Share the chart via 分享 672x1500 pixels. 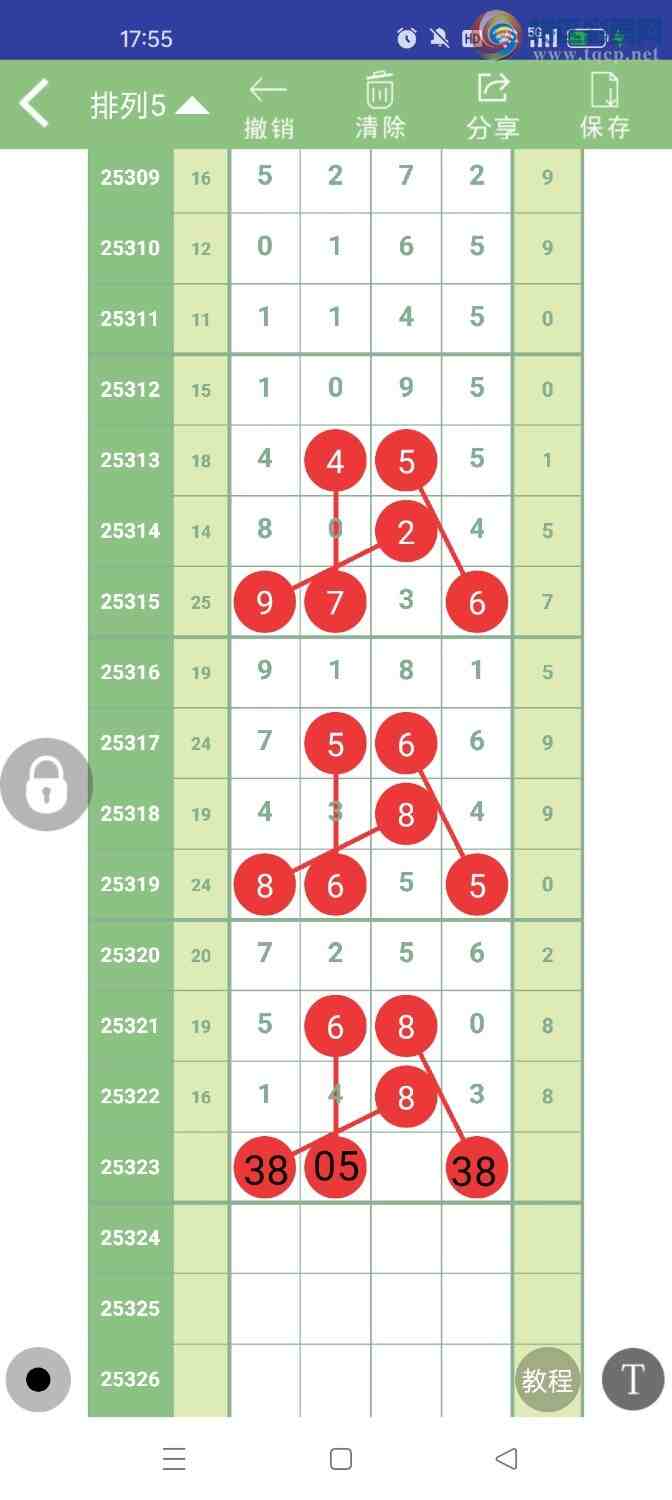[x=492, y=106]
